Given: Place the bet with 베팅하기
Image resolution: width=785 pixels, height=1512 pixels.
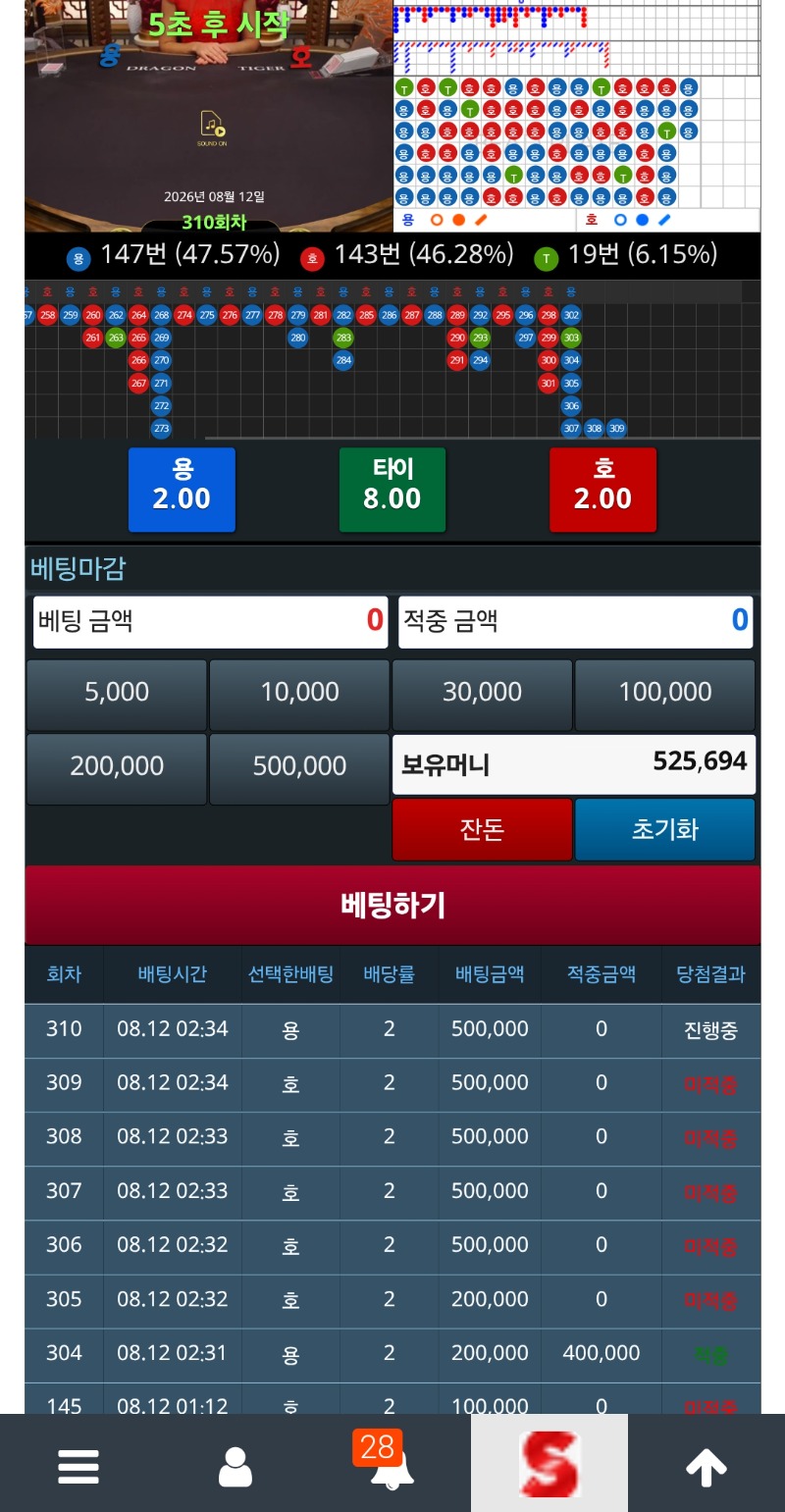Looking at the screenshot, I should pos(392,905).
